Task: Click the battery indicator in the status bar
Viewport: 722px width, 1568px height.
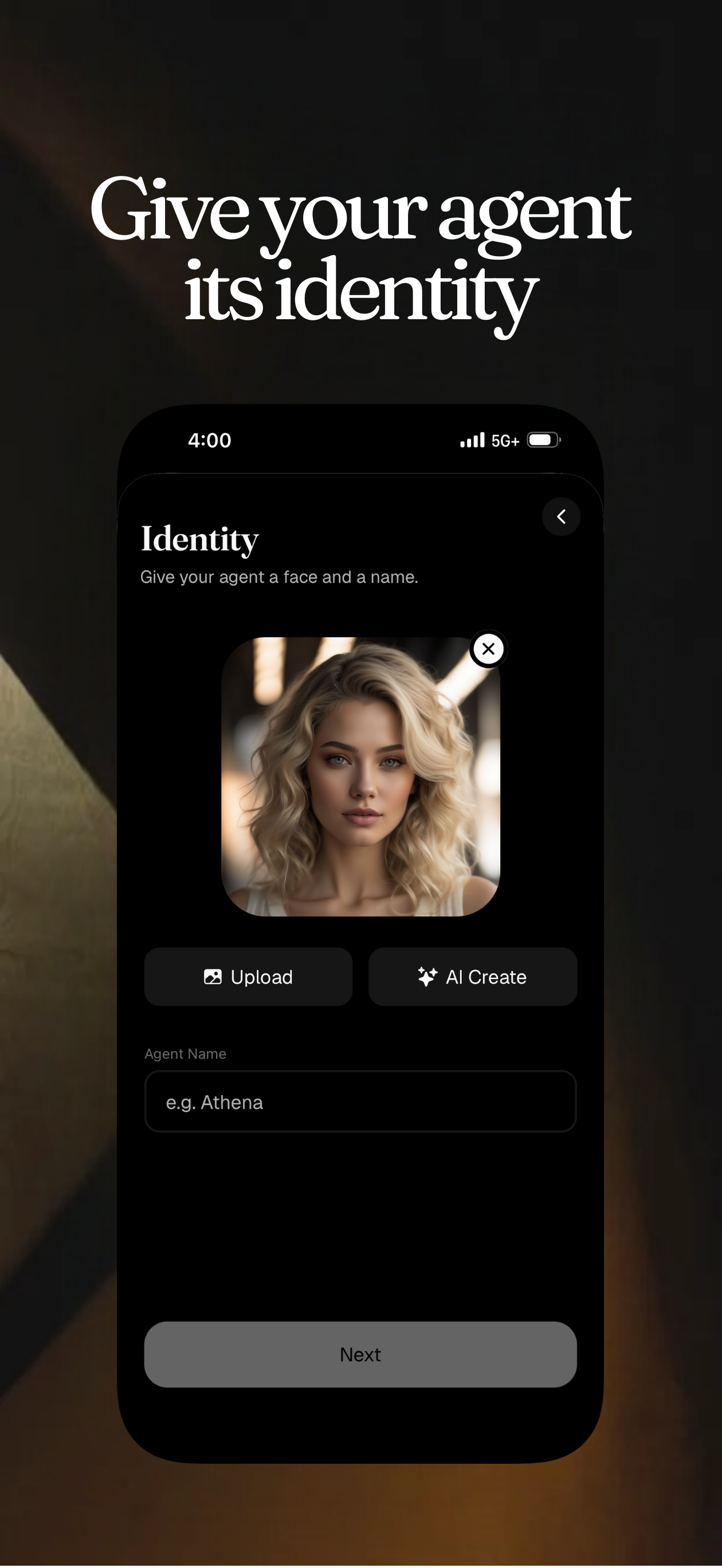Action: click(544, 440)
